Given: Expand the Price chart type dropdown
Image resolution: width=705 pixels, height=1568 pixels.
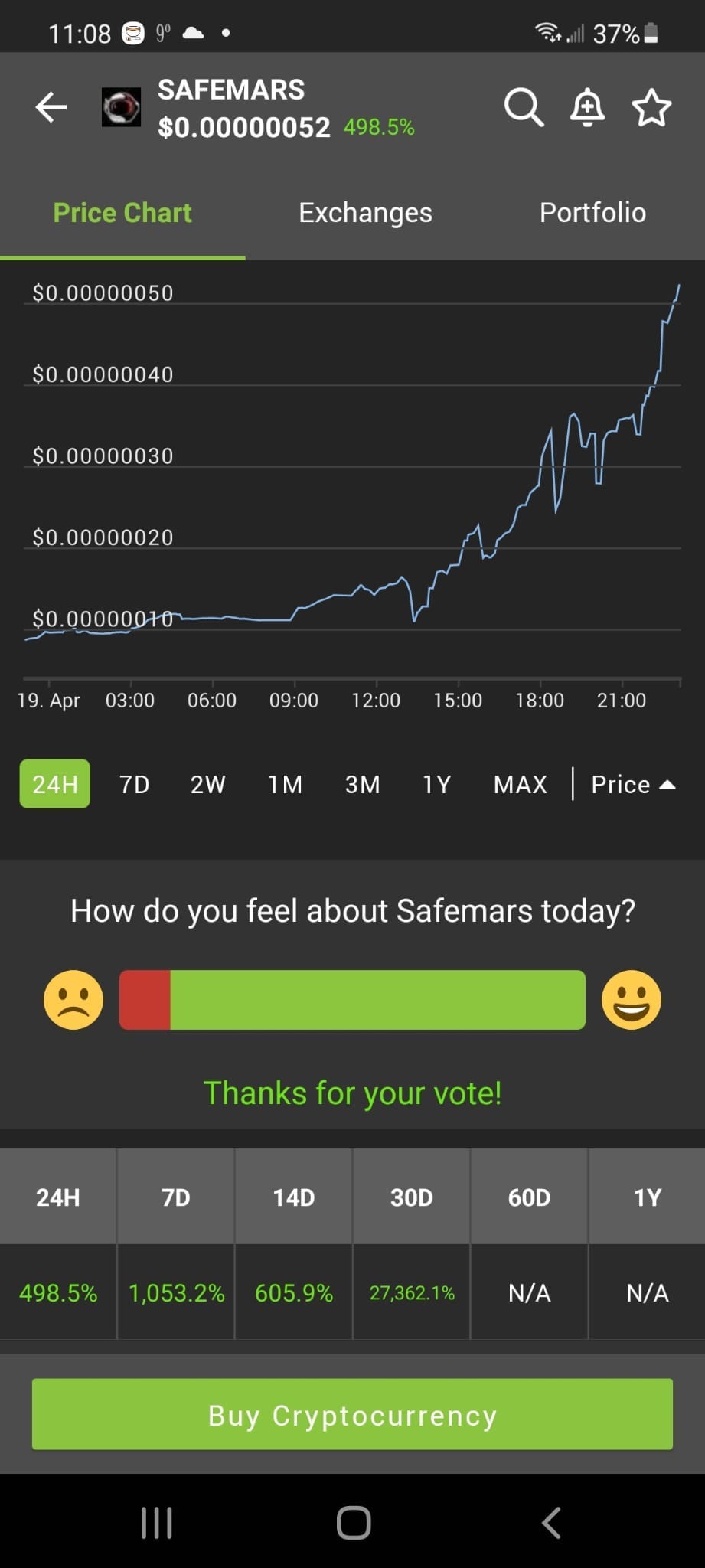Looking at the screenshot, I should click(633, 784).
